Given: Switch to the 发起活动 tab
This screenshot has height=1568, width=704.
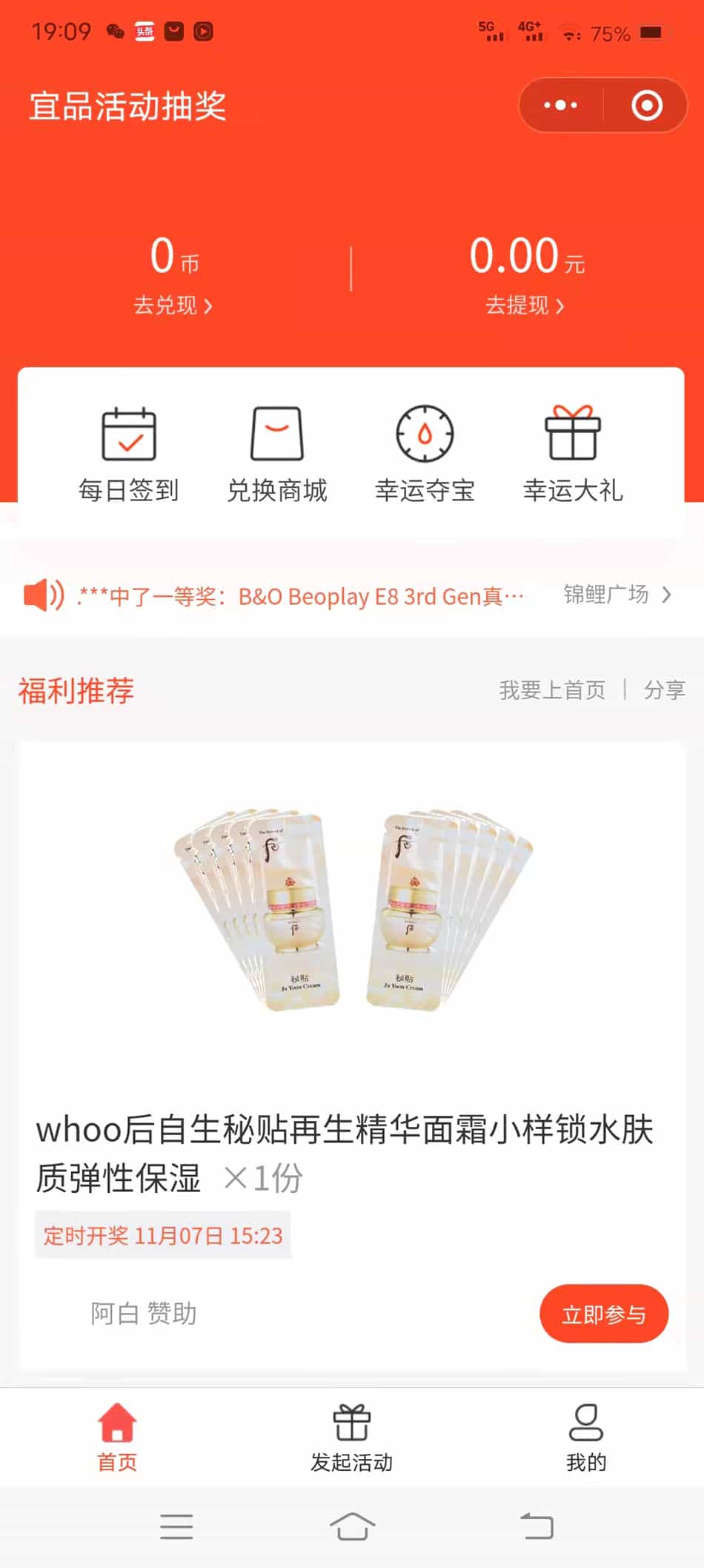Looking at the screenshot, I should (352, 1437).
